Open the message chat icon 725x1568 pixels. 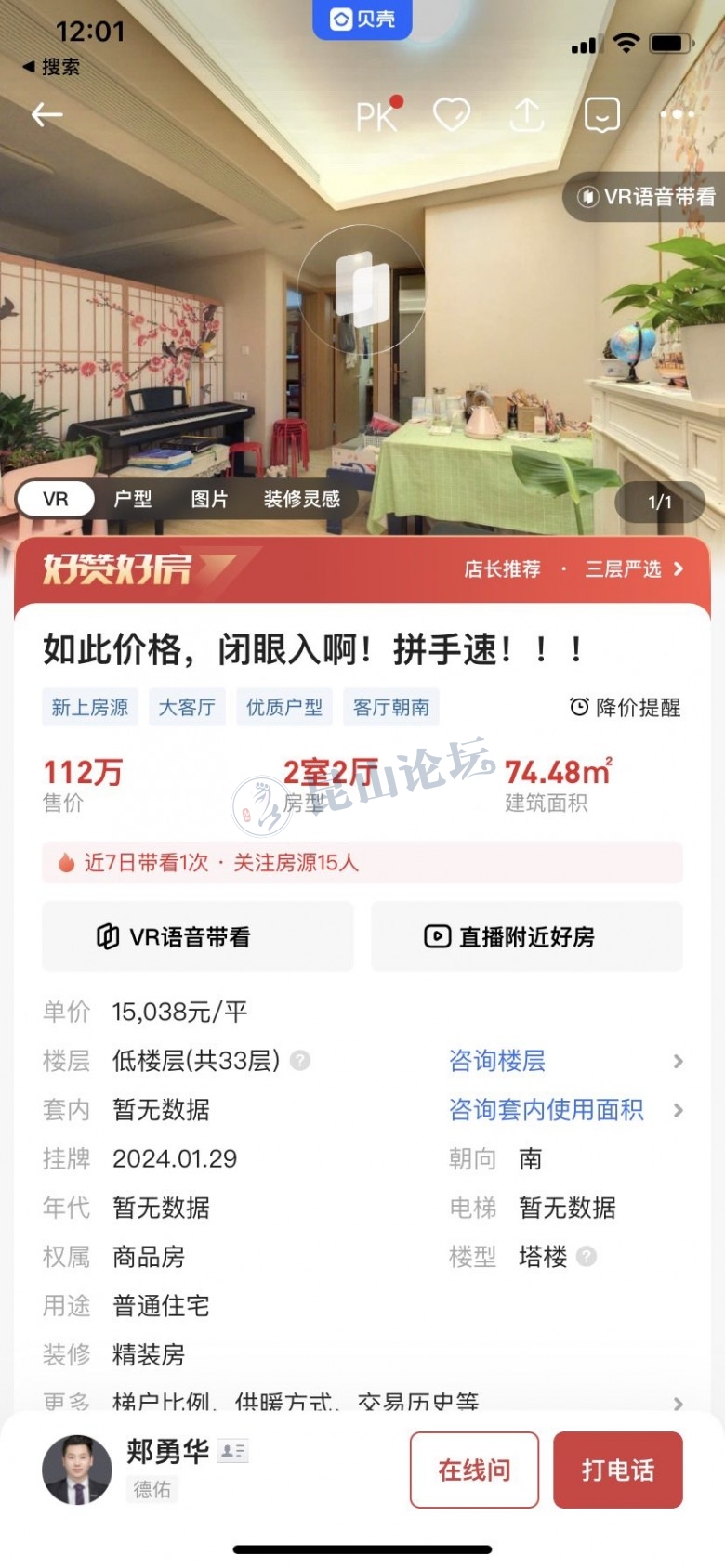[601, 115]
